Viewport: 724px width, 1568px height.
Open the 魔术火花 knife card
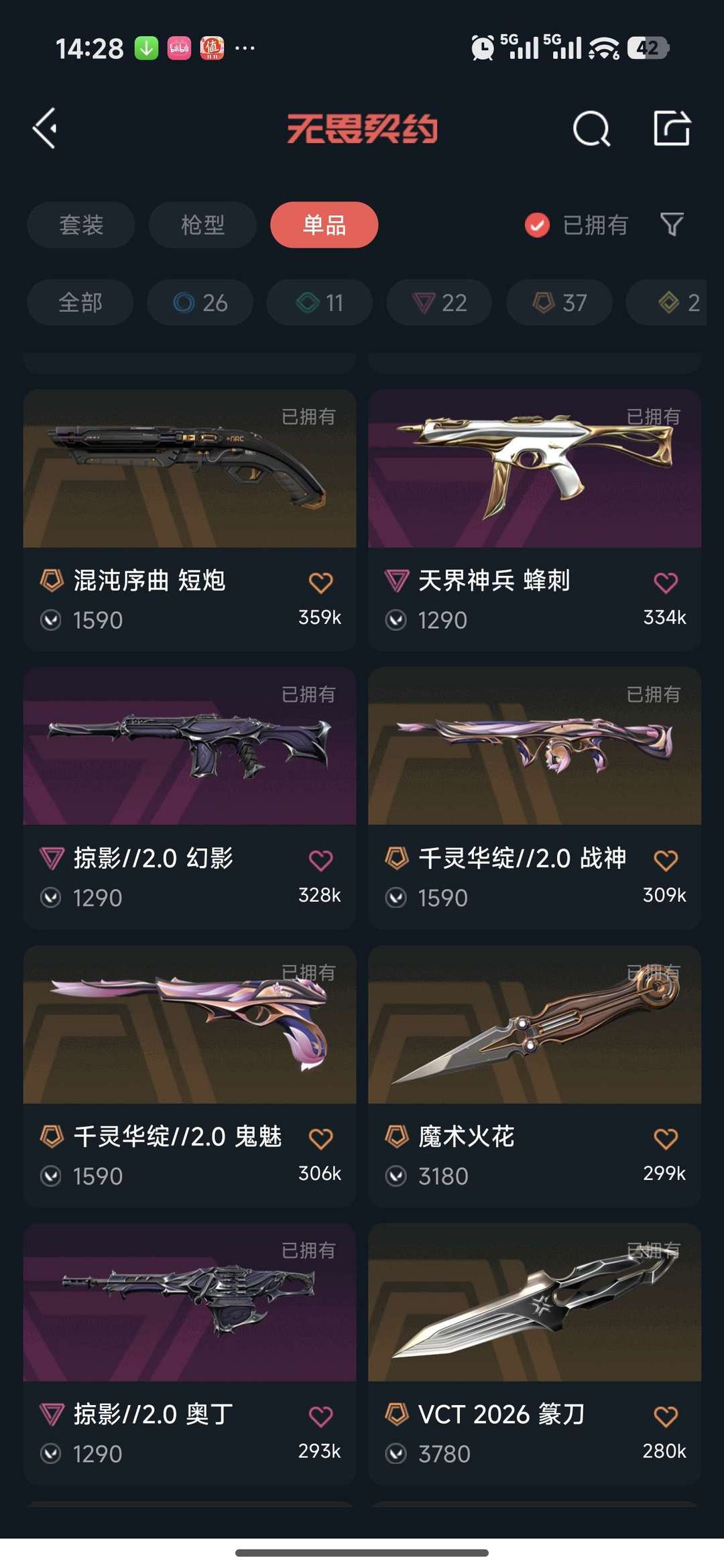pyautogui.click(x=535, y=1076)
